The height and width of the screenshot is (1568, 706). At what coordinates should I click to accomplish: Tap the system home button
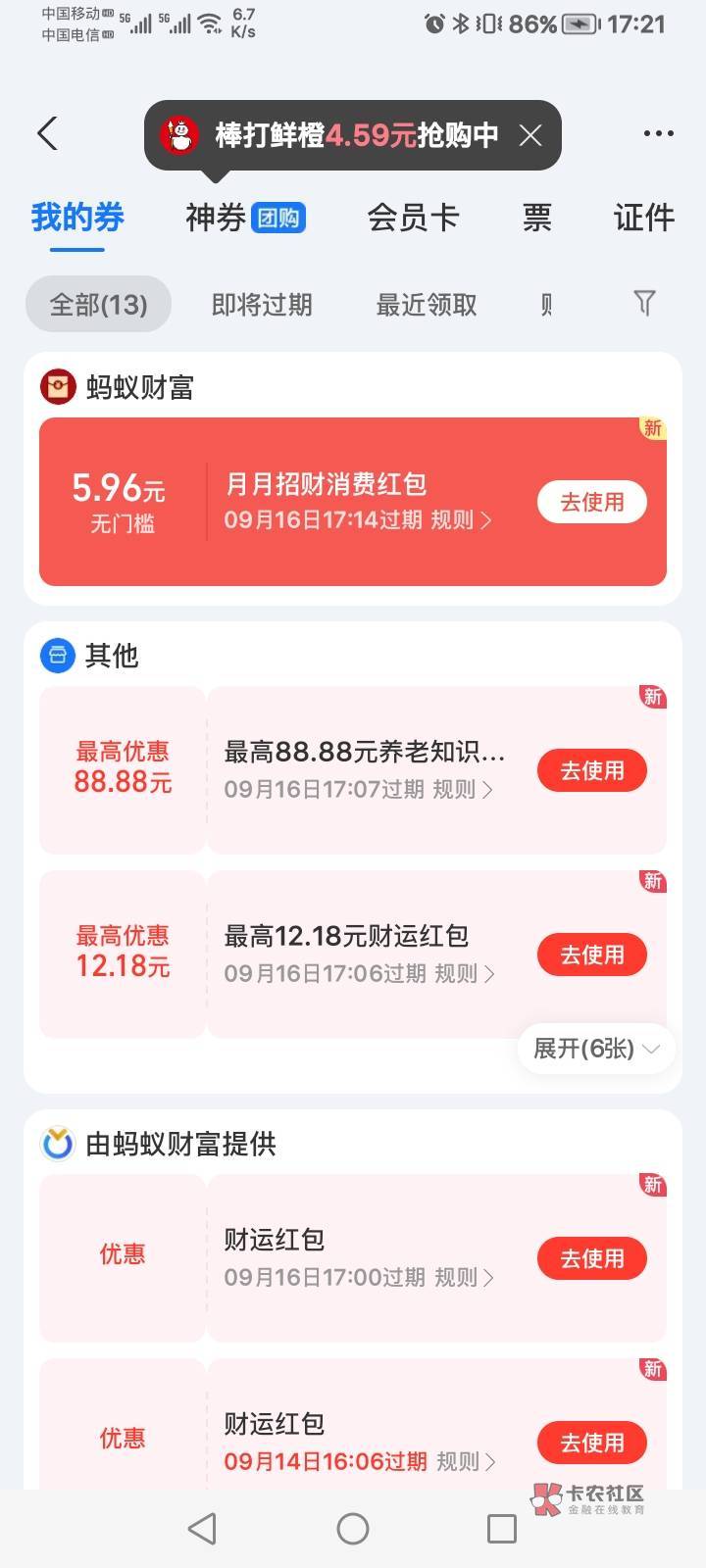pos(353,1529)
